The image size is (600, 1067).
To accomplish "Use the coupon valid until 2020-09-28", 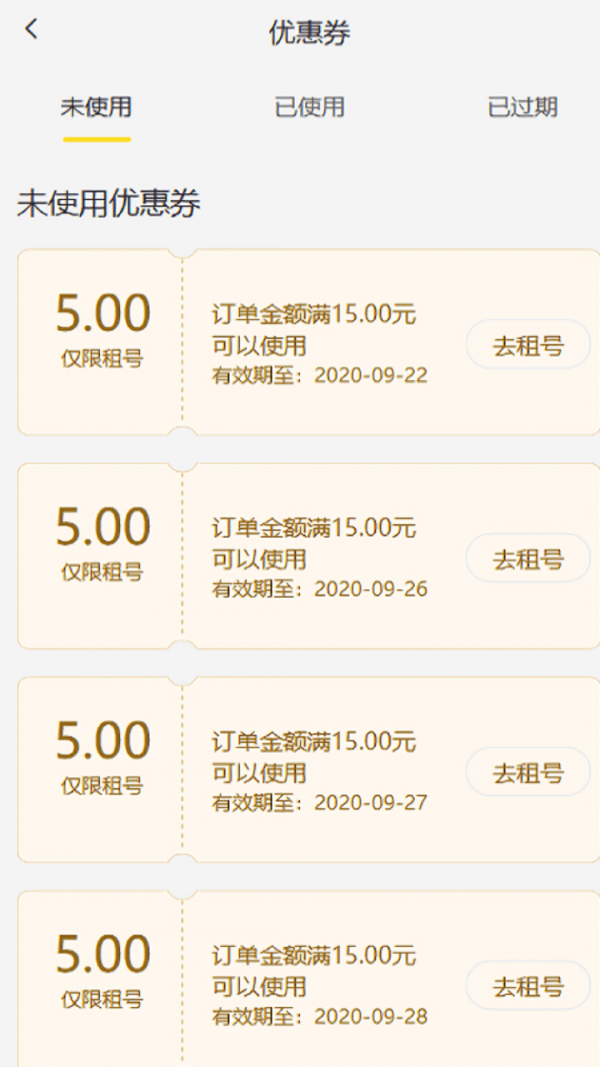I will [528, 987].
